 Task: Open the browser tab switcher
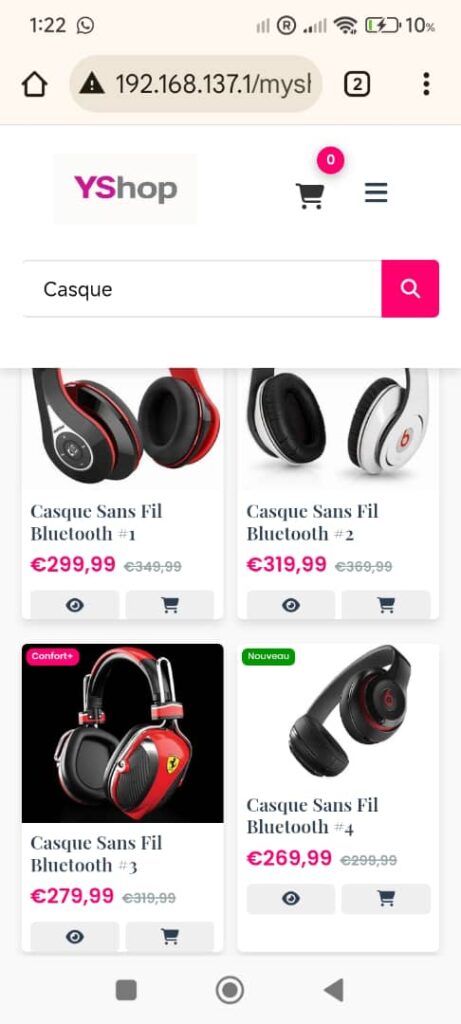pos(357,84)
